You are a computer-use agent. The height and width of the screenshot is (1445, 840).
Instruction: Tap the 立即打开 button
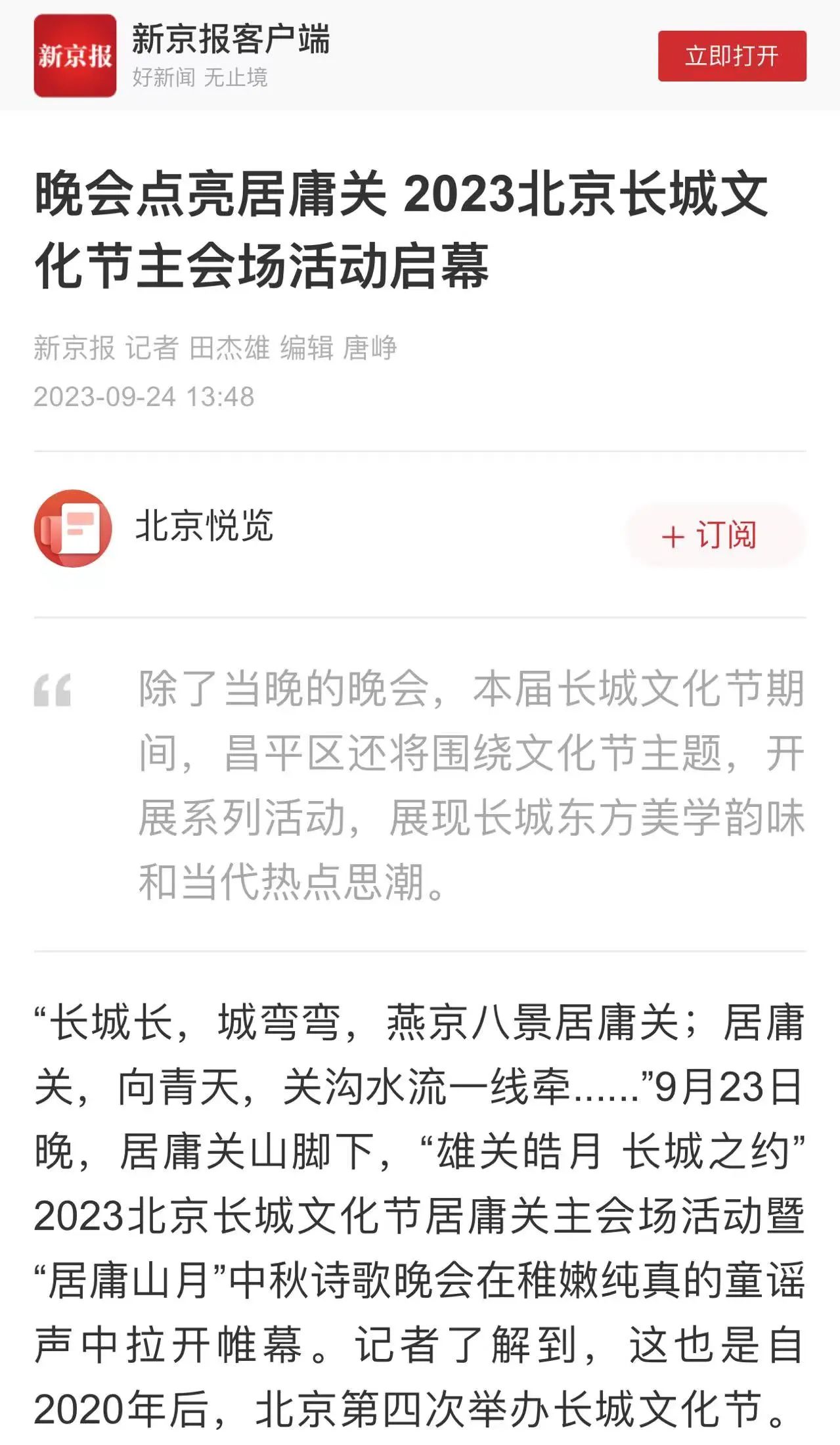[x=732, y=56]
